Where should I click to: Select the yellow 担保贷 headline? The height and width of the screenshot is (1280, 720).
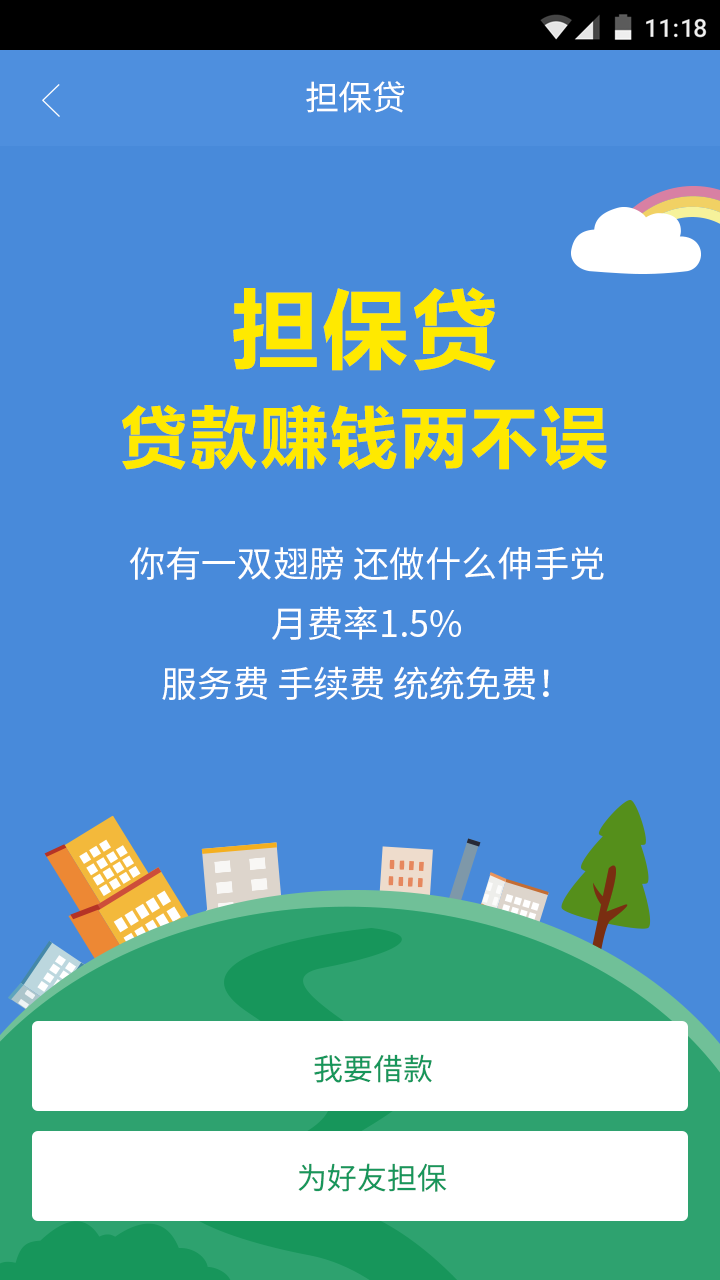click(360, 330)
